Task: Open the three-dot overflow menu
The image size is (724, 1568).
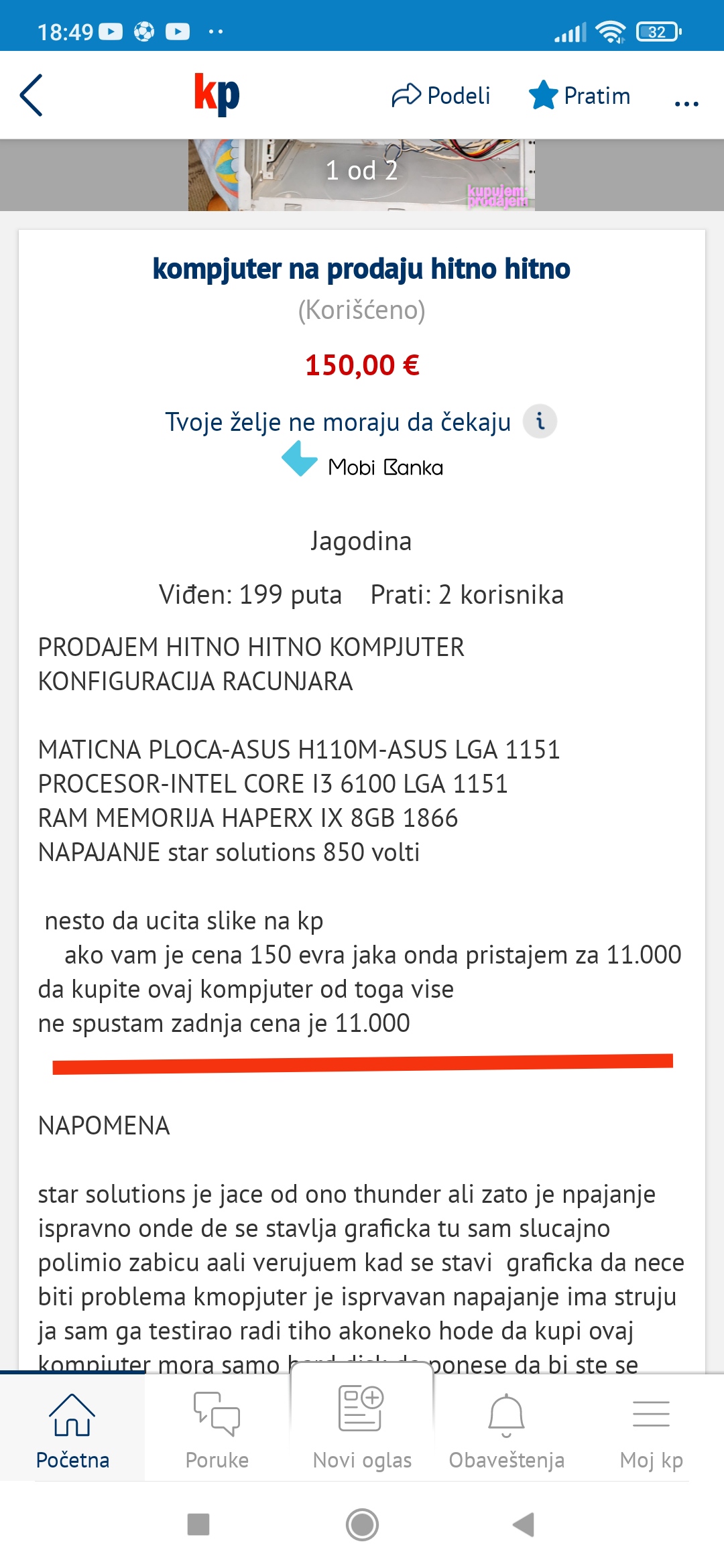Action: tap(686, 103)
